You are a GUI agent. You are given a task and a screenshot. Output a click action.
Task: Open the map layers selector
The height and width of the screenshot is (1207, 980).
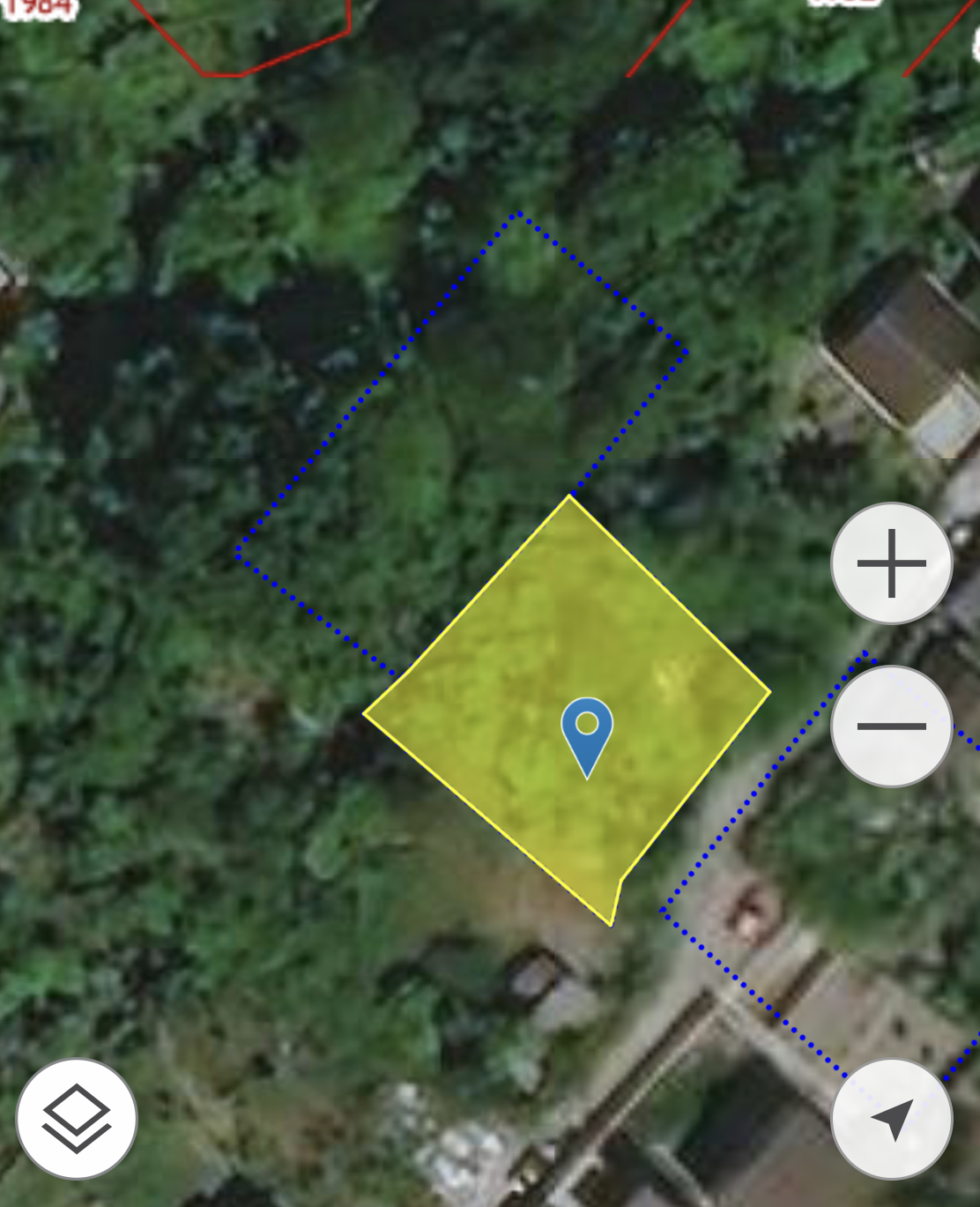point(77,1118)
